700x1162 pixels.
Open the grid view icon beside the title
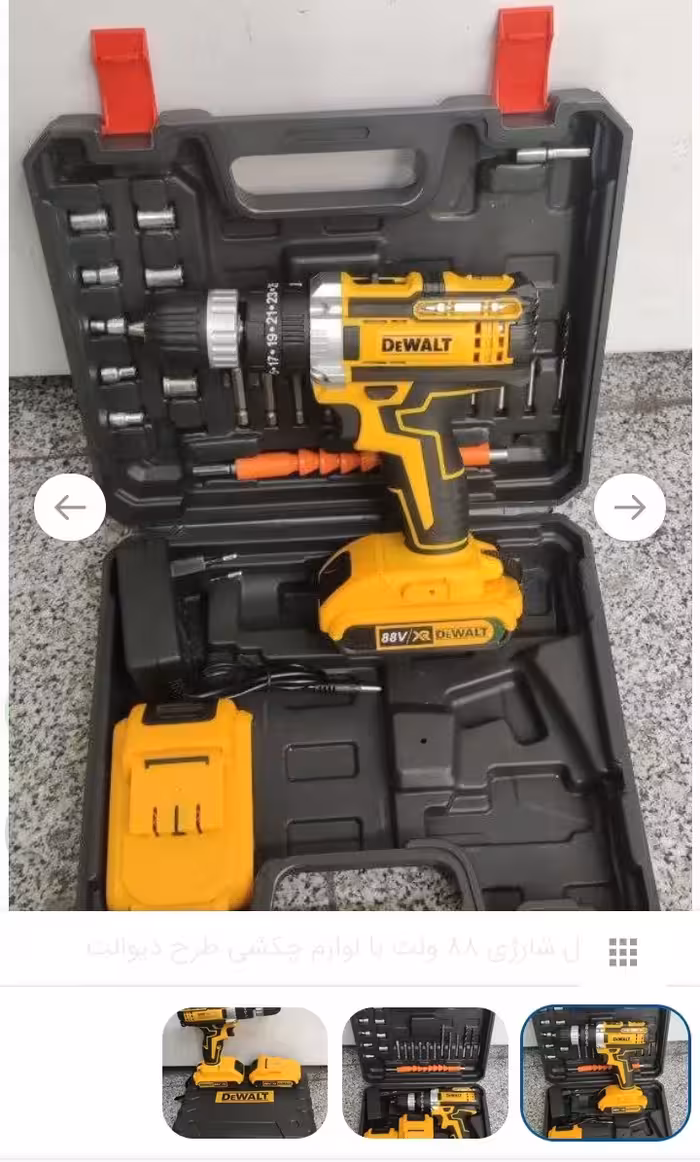pyautogui.click(x=623, y=952)
